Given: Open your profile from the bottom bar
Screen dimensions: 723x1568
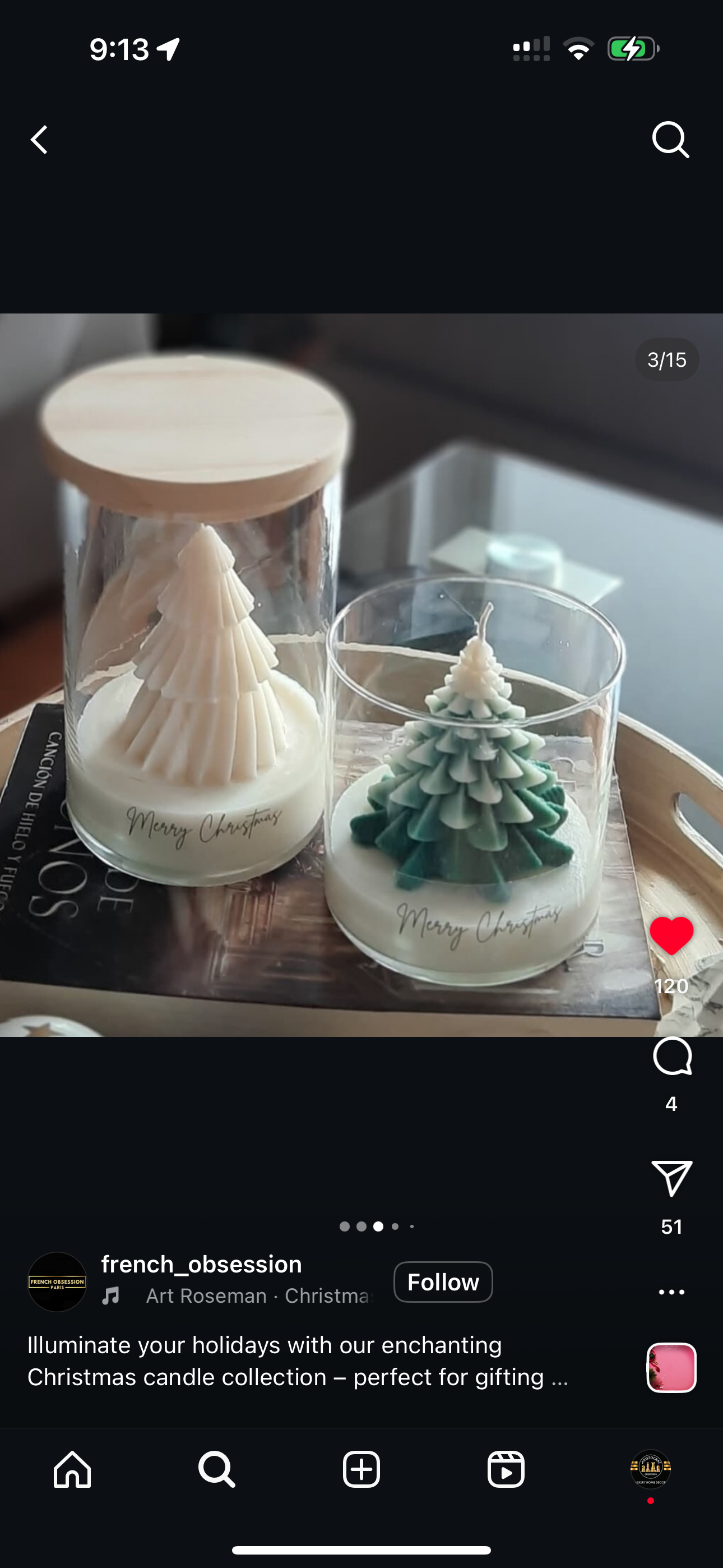Looking at the screenshot, I should click(650, 1470).
